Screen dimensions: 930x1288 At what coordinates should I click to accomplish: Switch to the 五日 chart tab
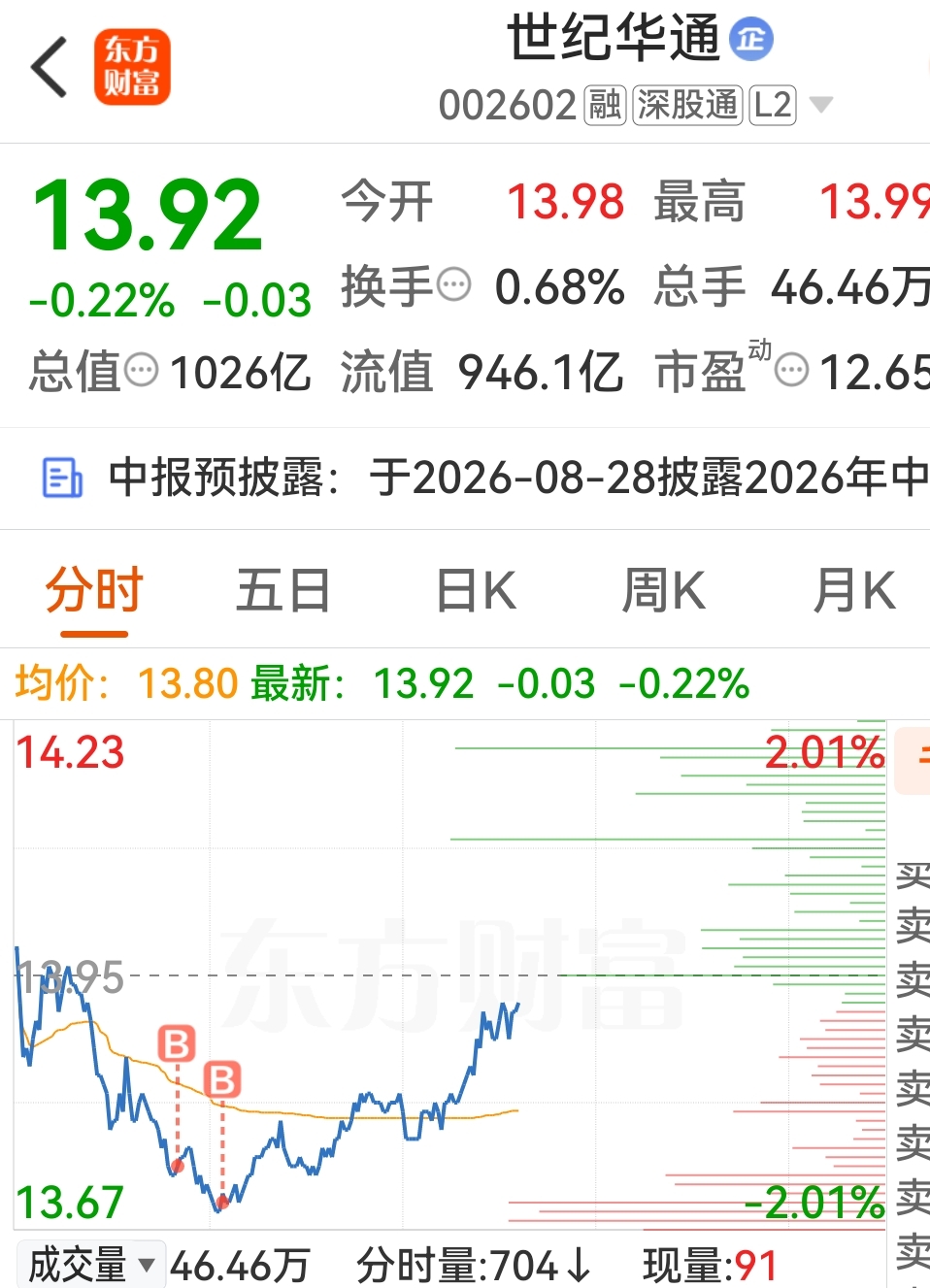pos(283,590)
